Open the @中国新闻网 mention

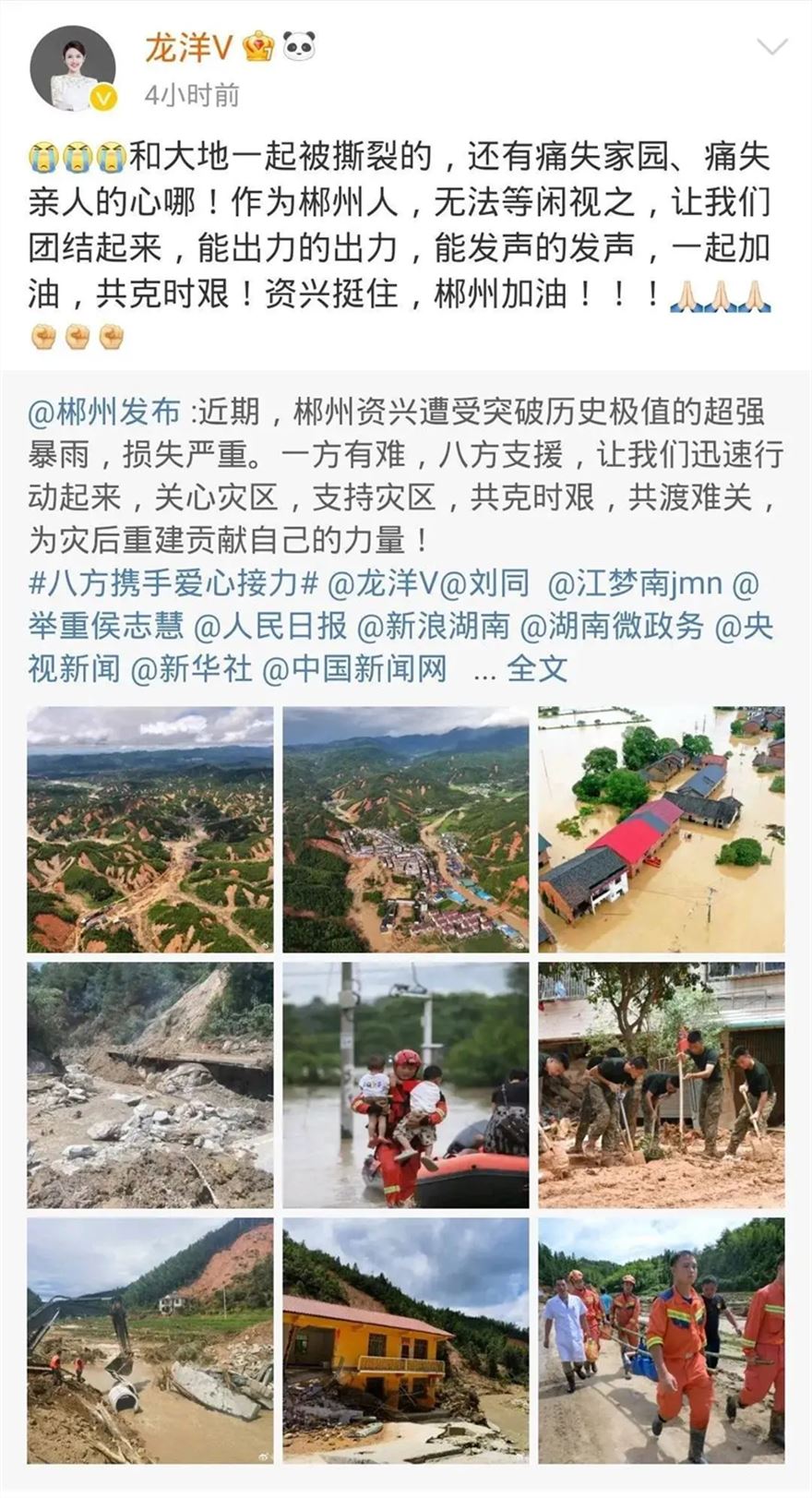click(x=355, y=668)
